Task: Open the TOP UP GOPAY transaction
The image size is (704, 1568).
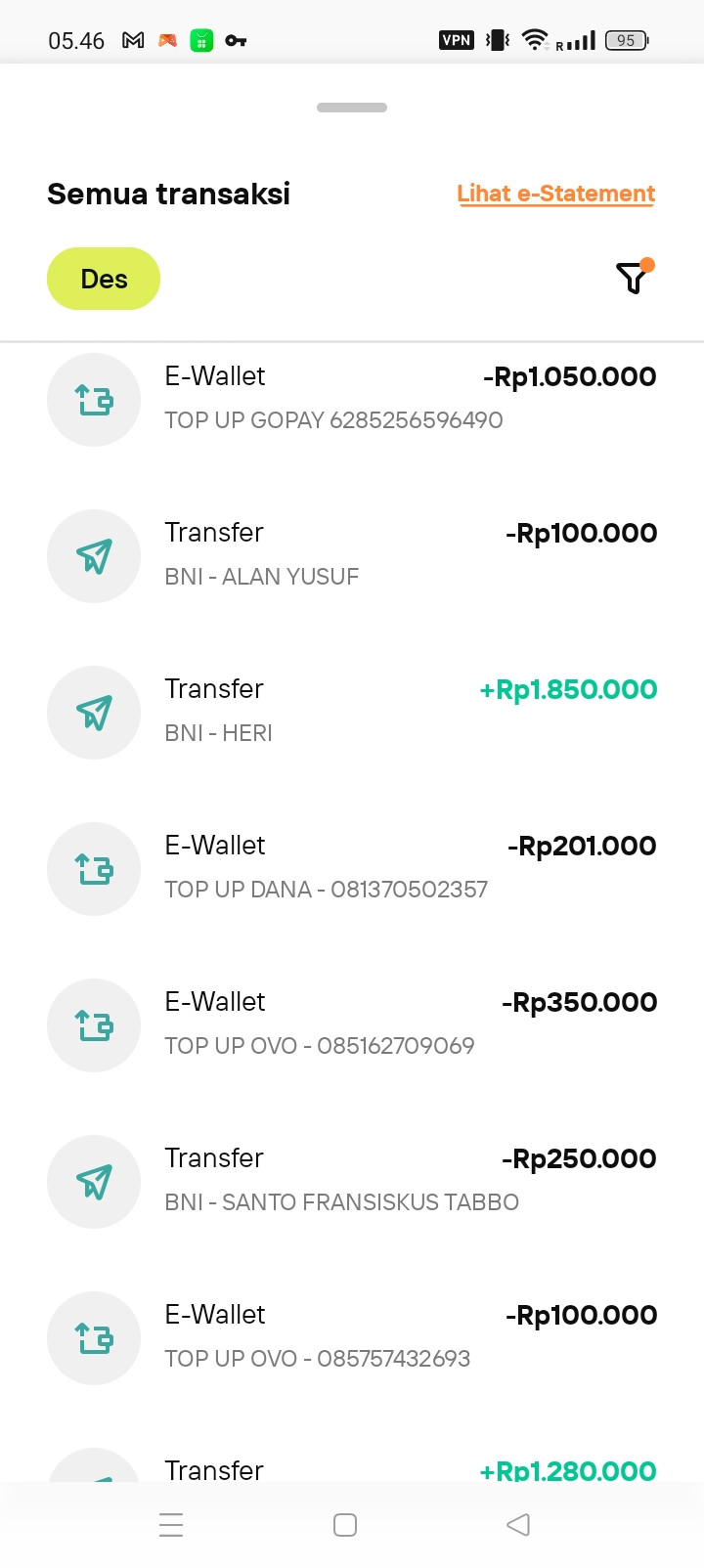Action: tap(352, 399)
